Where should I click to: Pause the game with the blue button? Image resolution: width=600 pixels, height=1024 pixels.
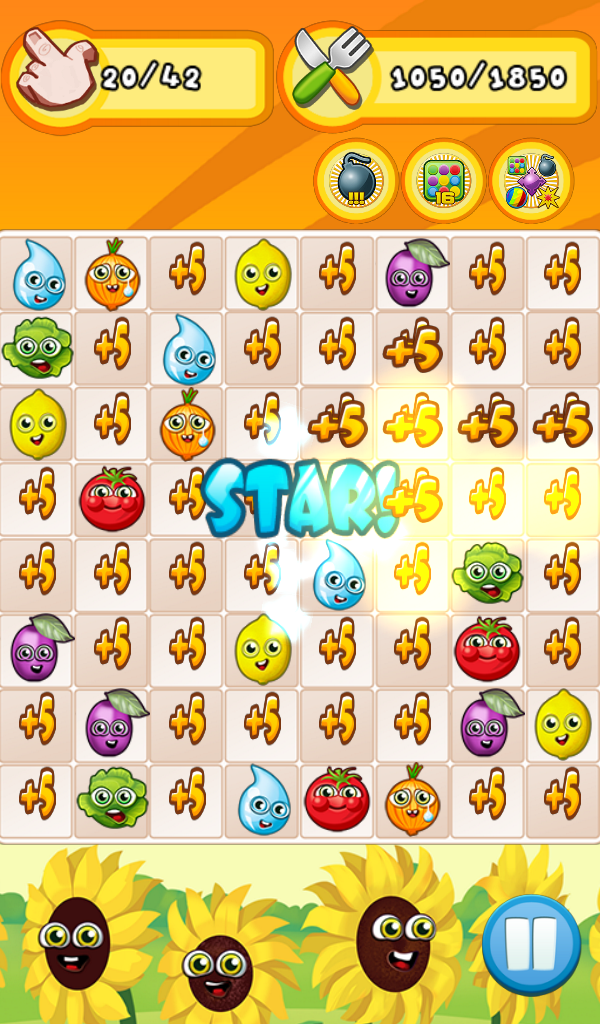[531, 945]
